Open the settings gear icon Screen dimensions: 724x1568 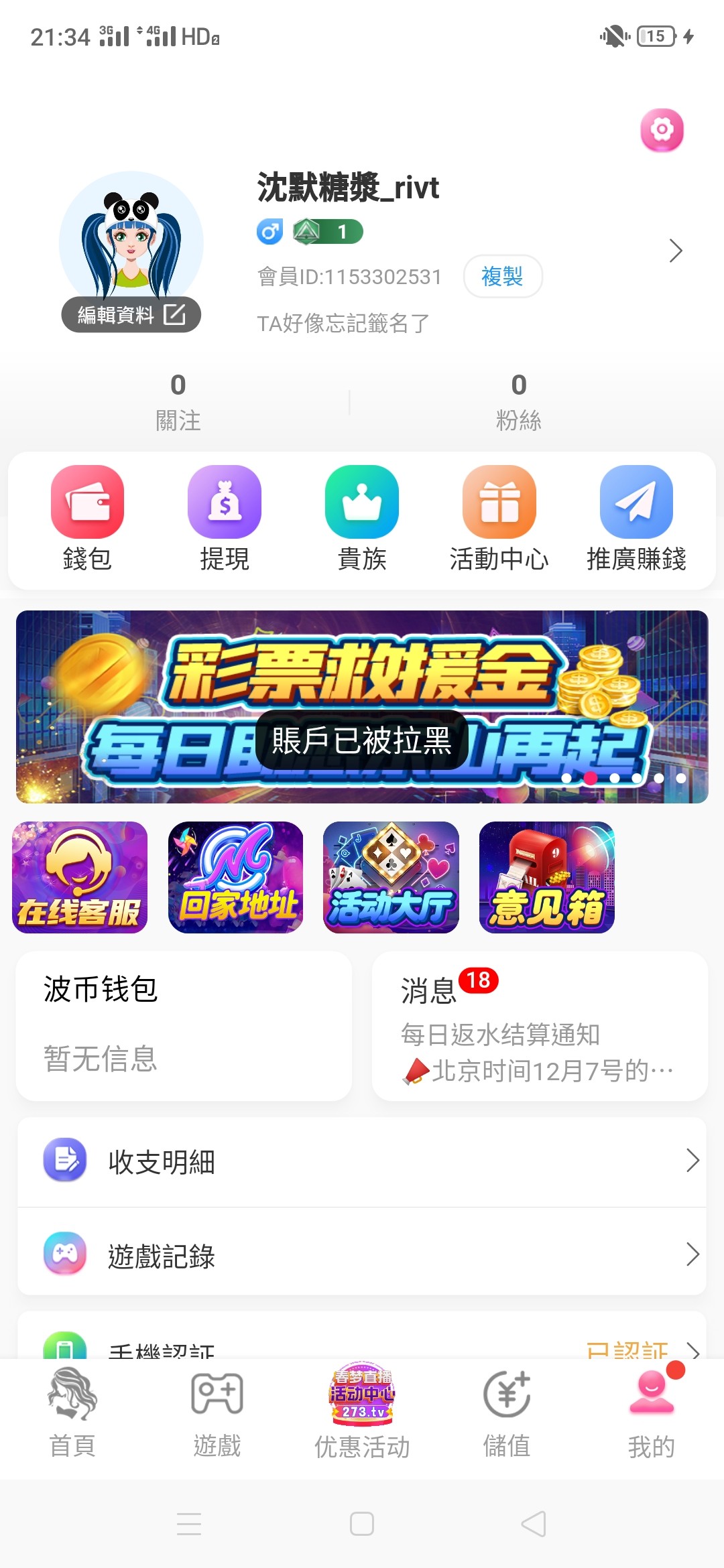coord(662,130)
